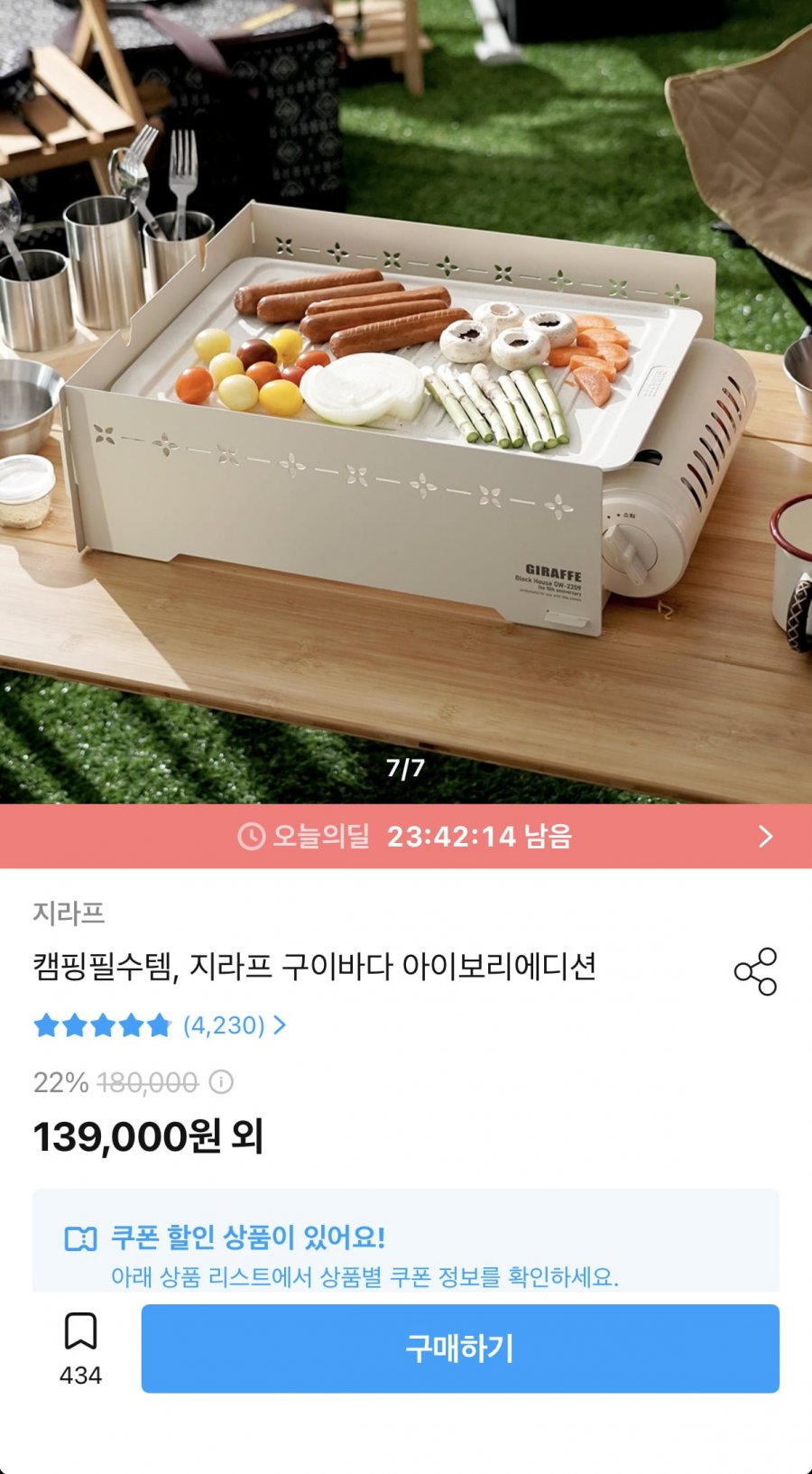The width and height of the screenshot is (812, 1474).
Task: Open the 오늘의딜 countdown banner
Action: [406, 837]
